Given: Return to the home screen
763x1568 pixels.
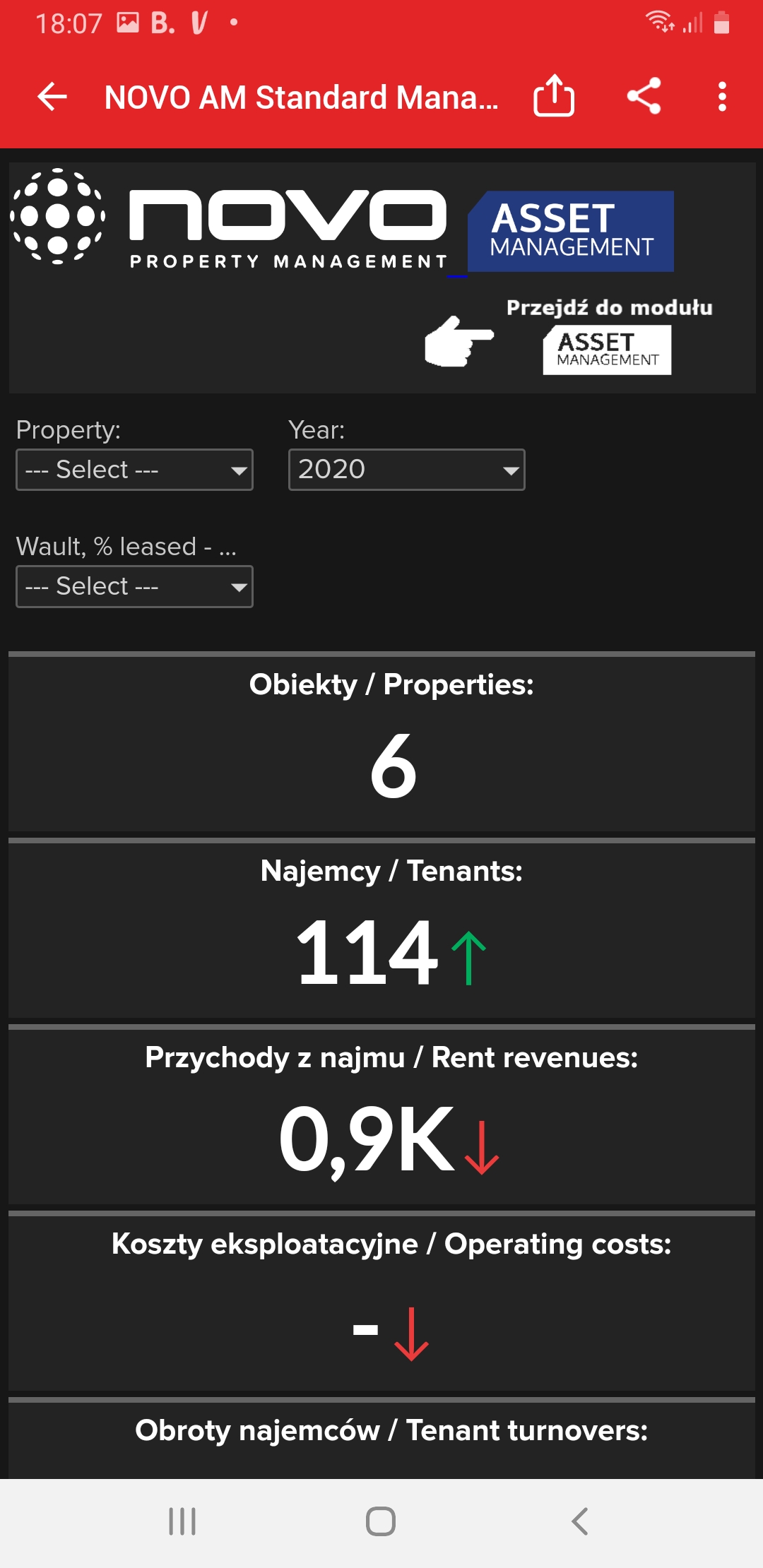Looking at the screenshot, I should pos(381,1521).
